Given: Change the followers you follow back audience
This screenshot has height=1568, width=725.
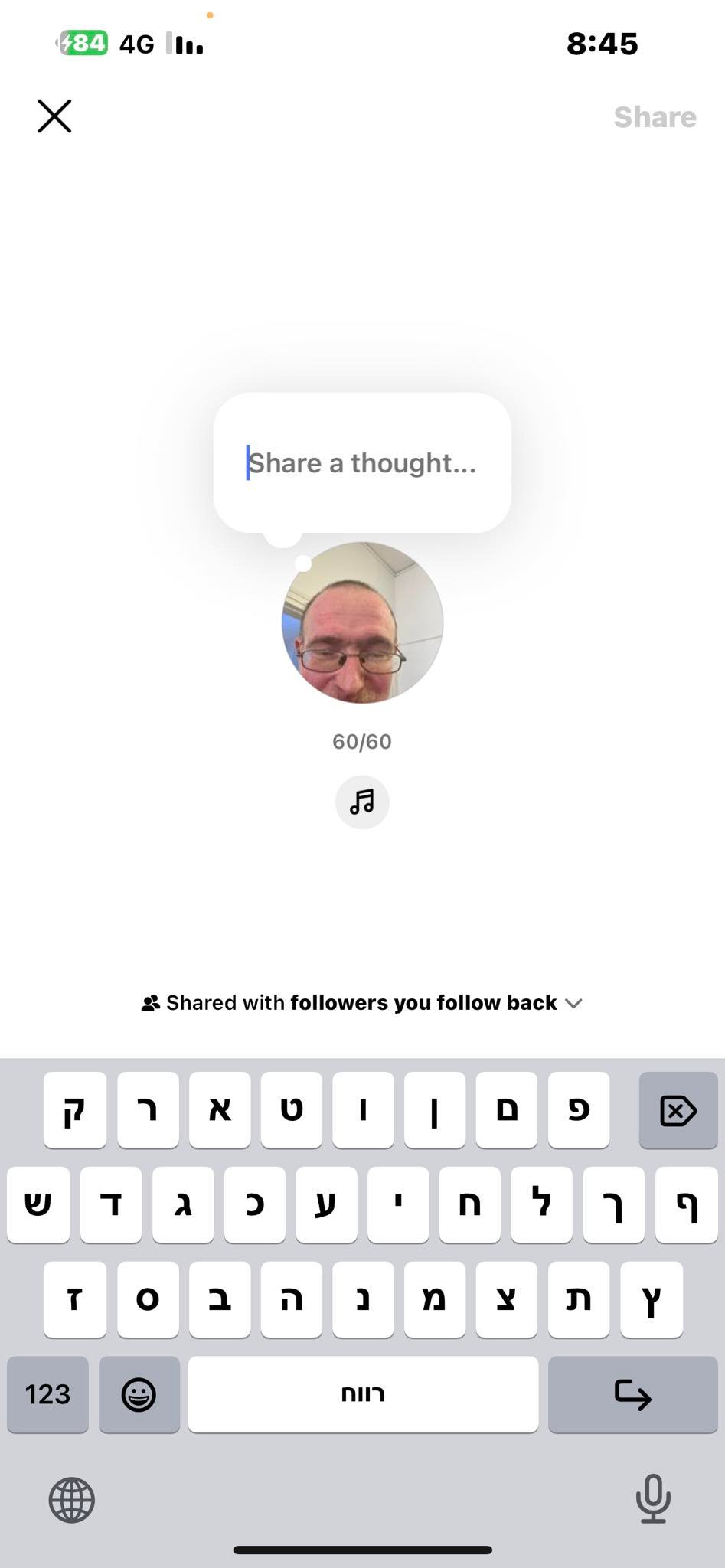Looking at the screenshot, I should (x=362, y=1003).
